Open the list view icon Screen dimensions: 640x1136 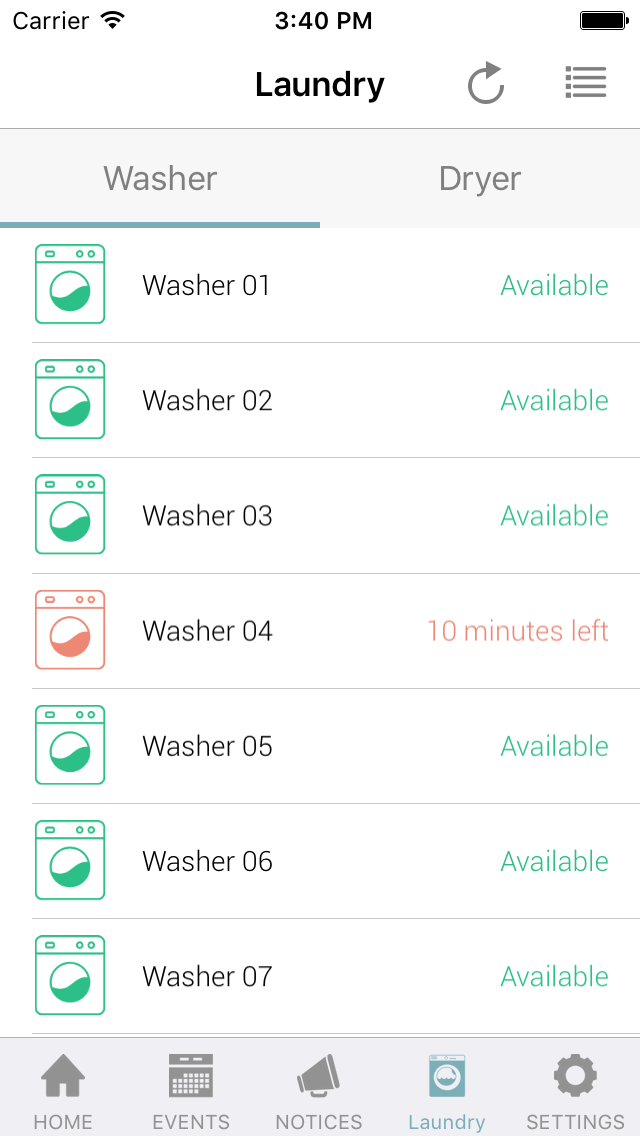tap(586, 83)
